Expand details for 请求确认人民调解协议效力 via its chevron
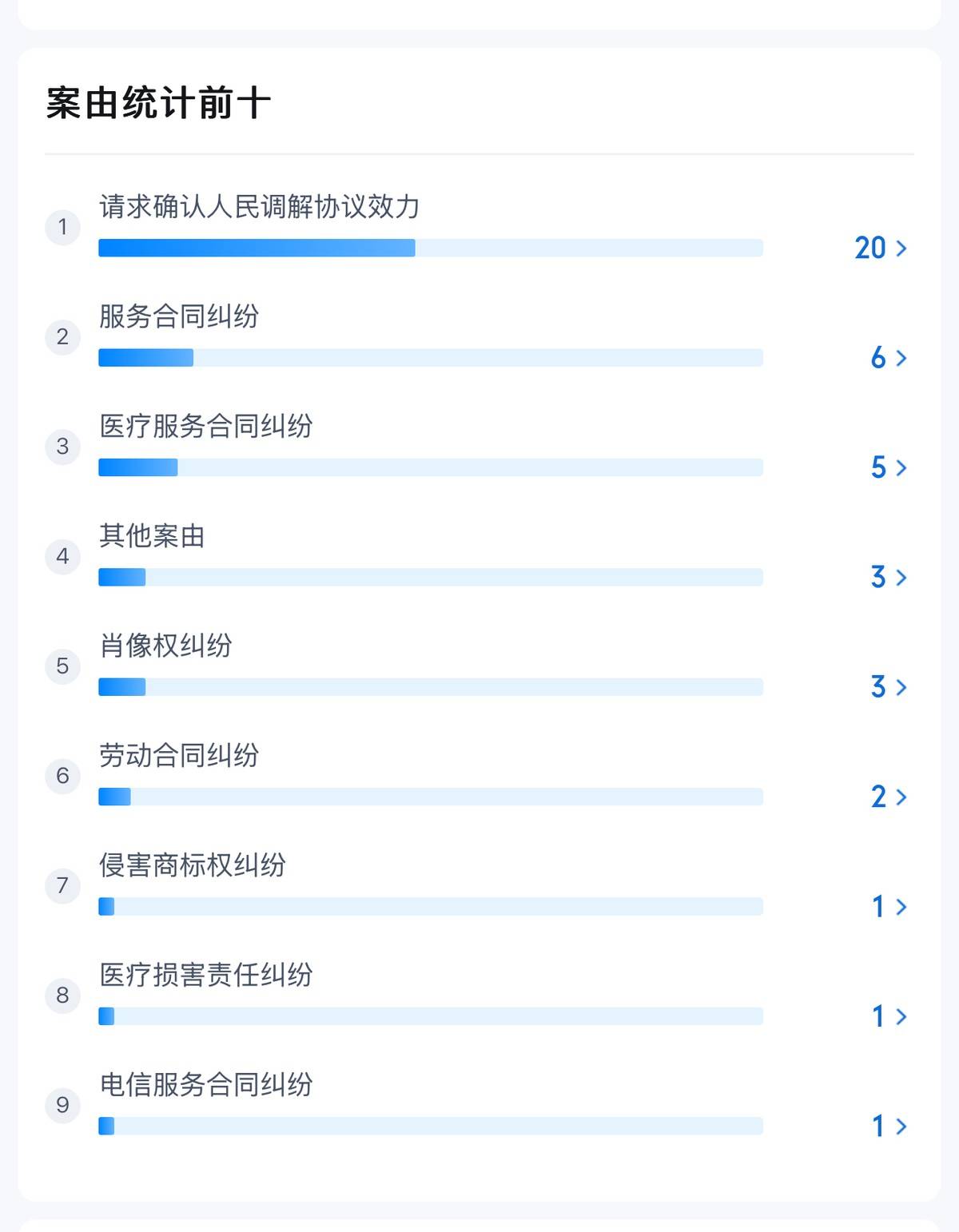Viewport: 959px width, 1232px height. coord(902,248)
